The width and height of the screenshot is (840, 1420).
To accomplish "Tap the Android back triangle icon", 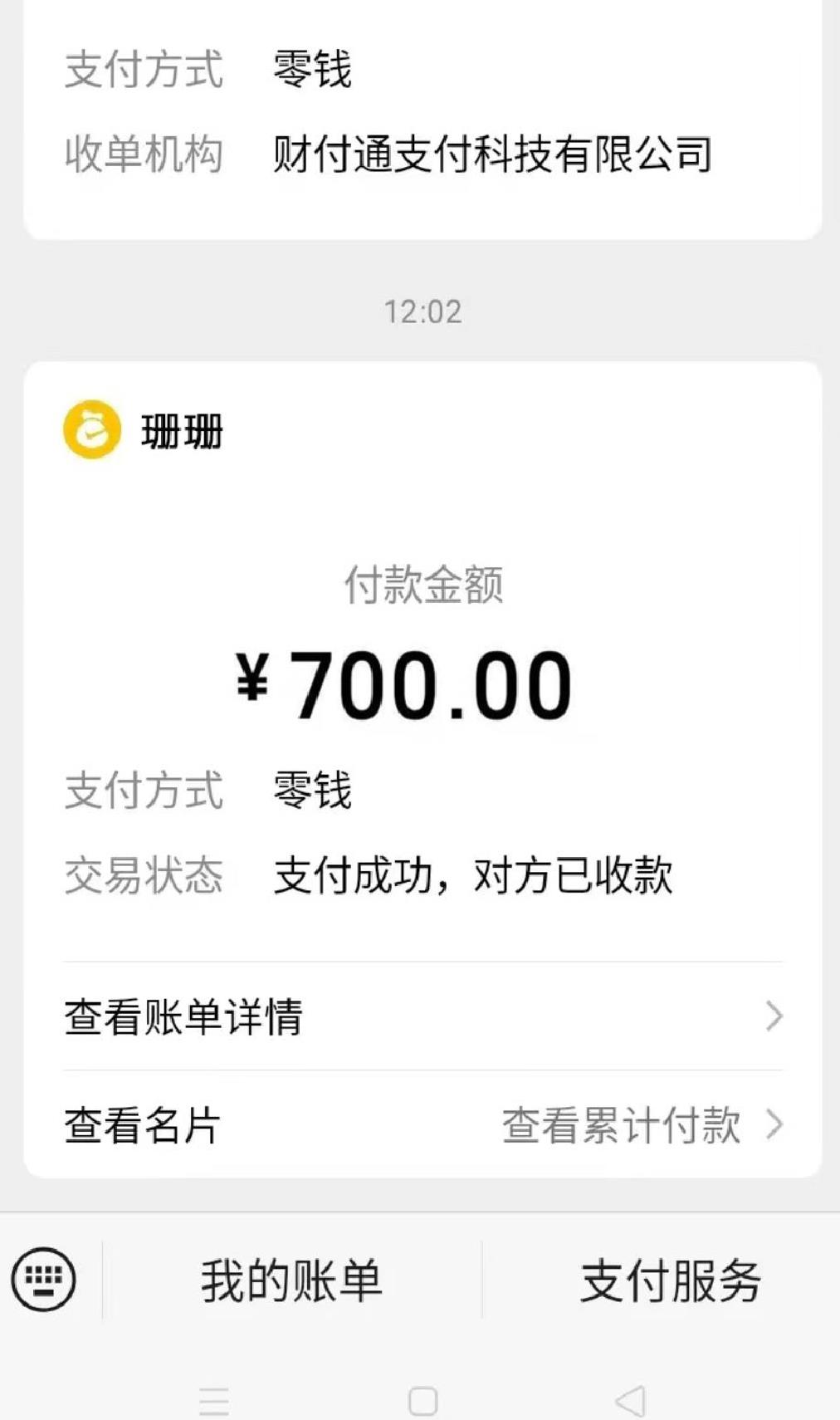I will tap(628, 1399).
